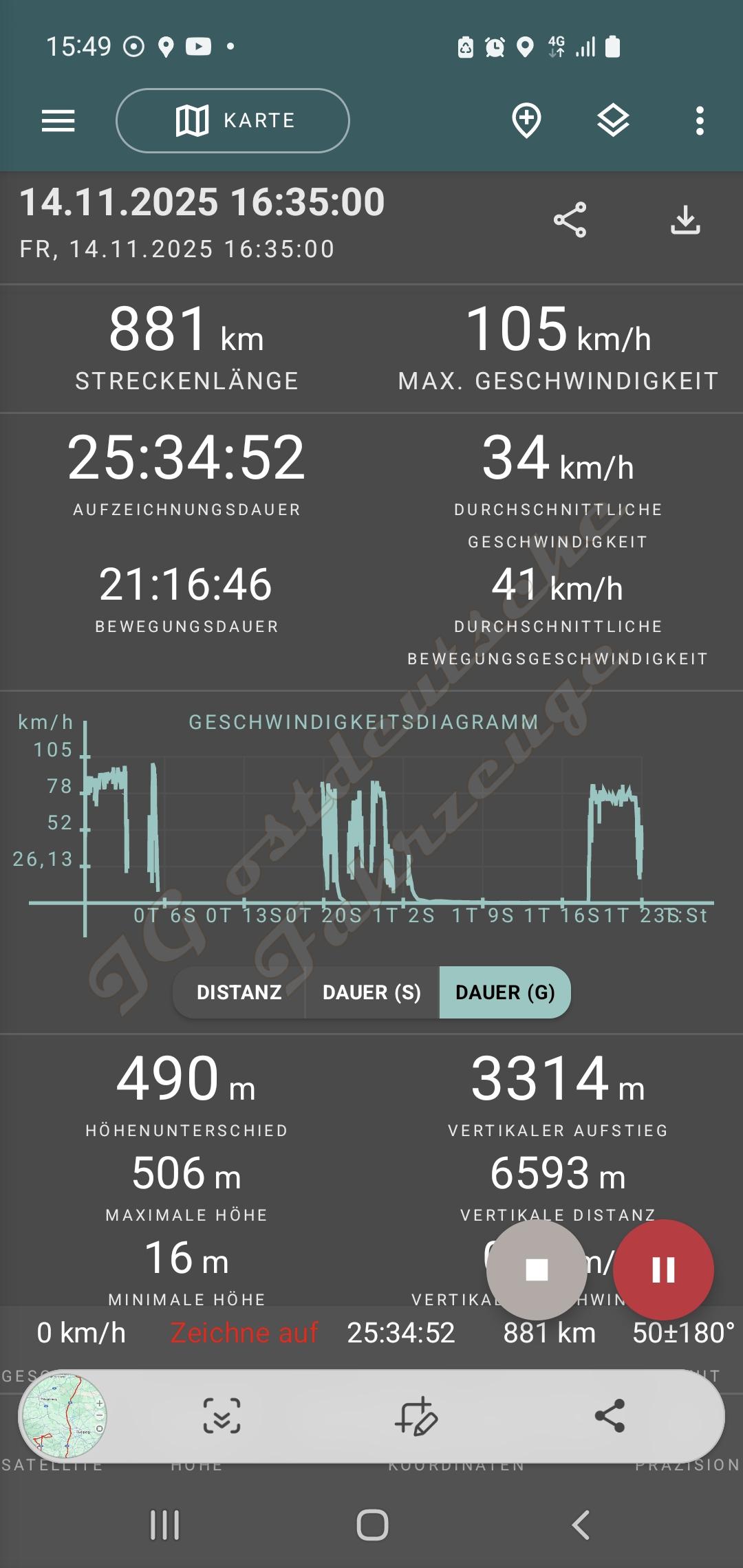Share the recorded track from the header
Screen dimensions: 743x1568
(570, 220)
